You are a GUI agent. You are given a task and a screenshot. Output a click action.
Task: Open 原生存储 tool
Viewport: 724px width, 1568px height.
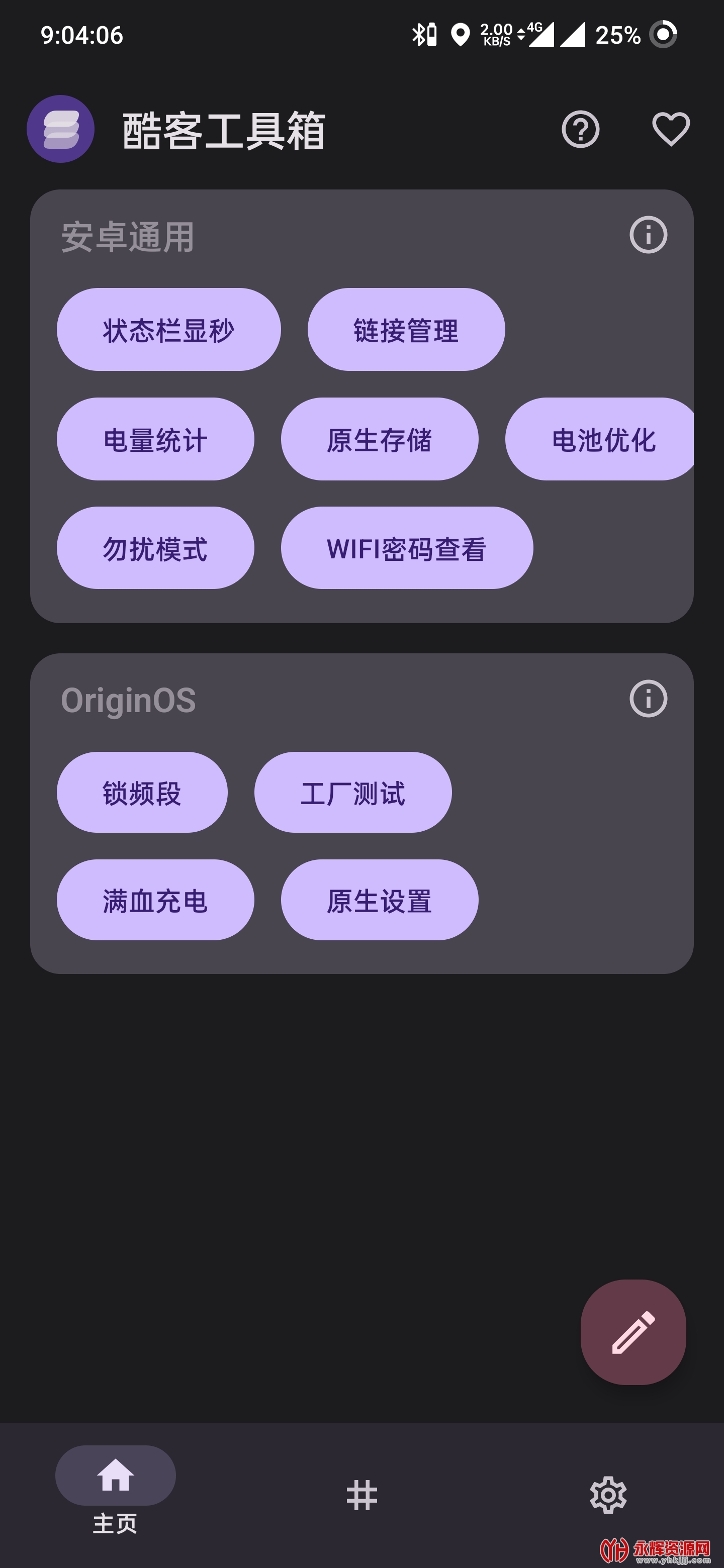[380, 439]
